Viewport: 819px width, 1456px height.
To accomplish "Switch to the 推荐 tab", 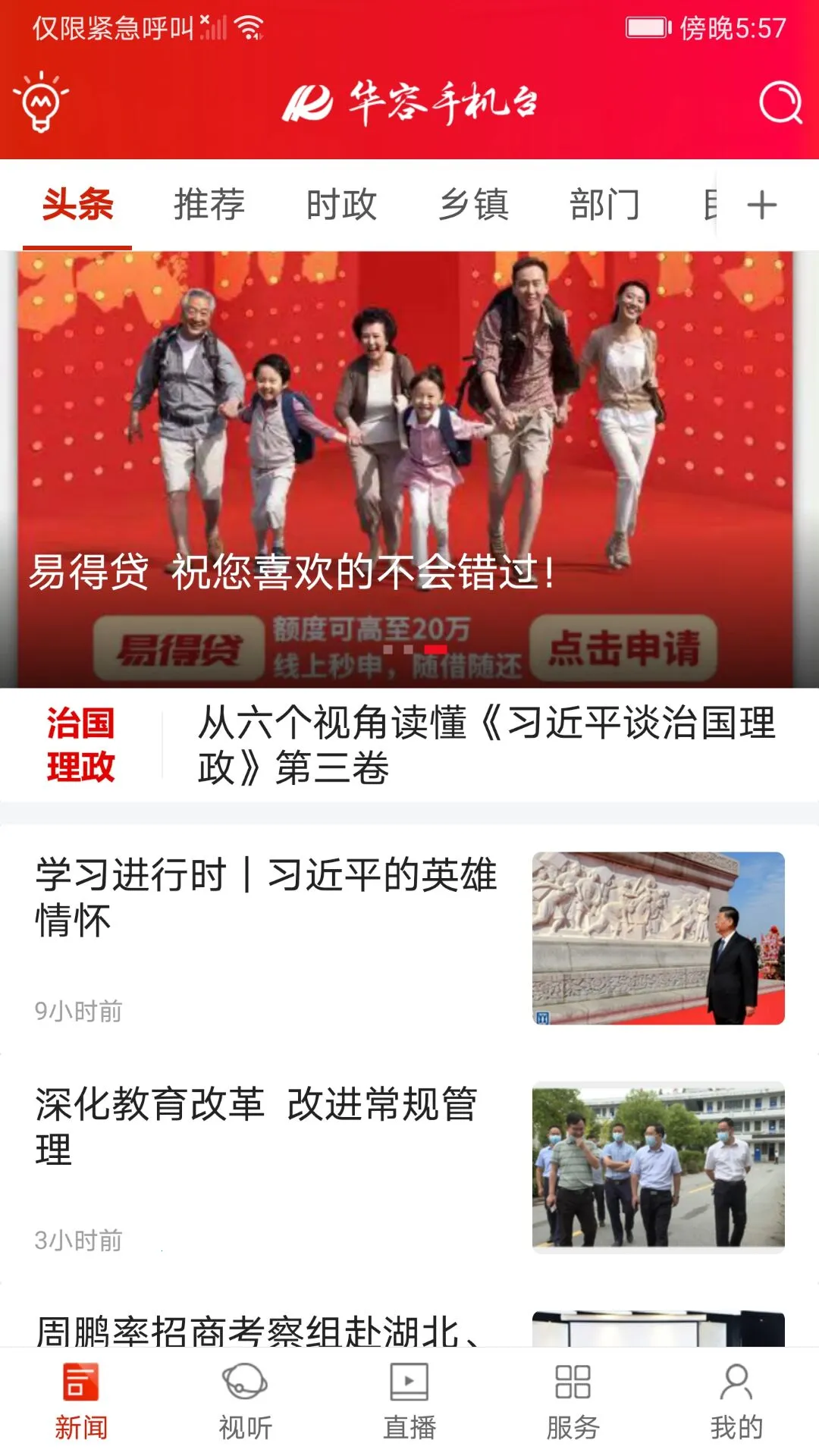I will 209,205.
